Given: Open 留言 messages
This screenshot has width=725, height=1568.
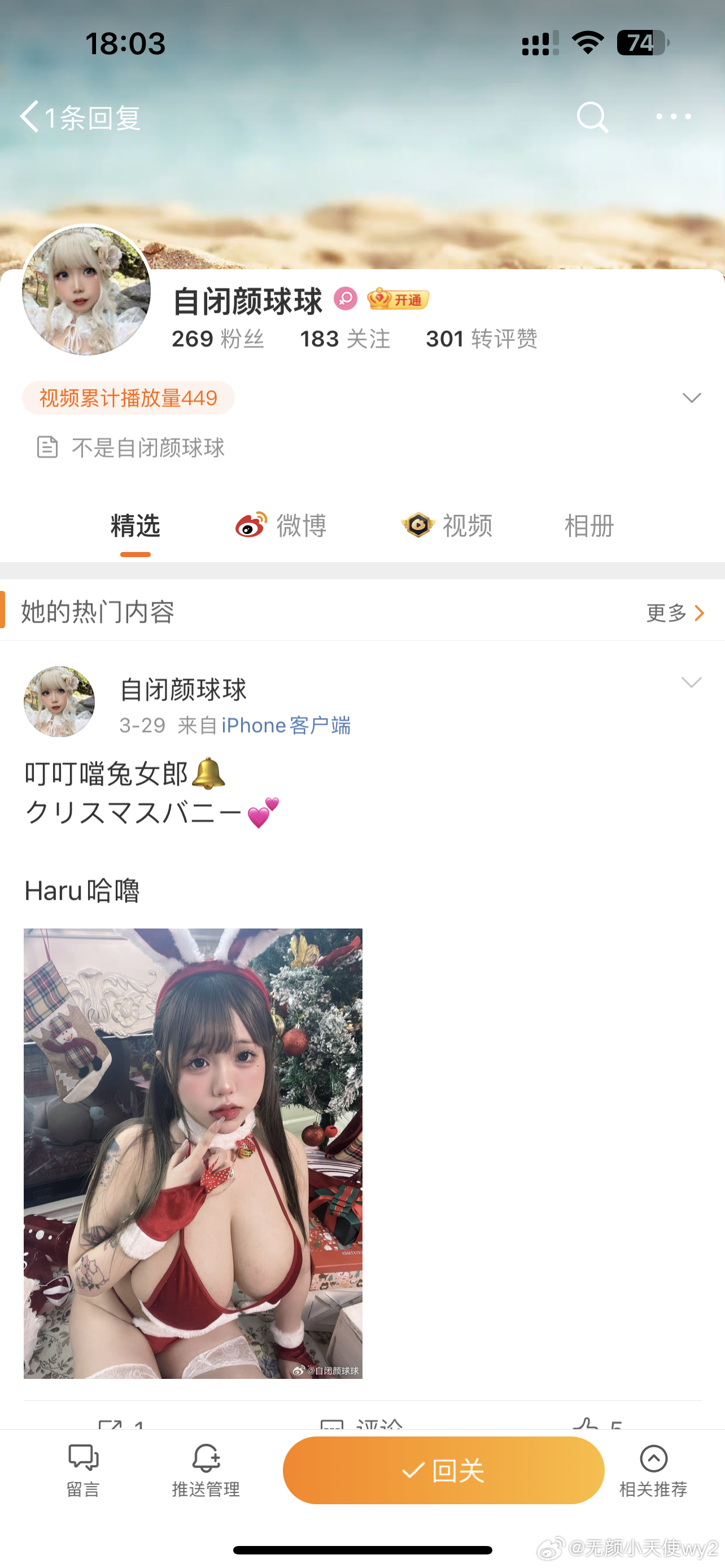Looking at the screenshot, I should (84, 1470).
